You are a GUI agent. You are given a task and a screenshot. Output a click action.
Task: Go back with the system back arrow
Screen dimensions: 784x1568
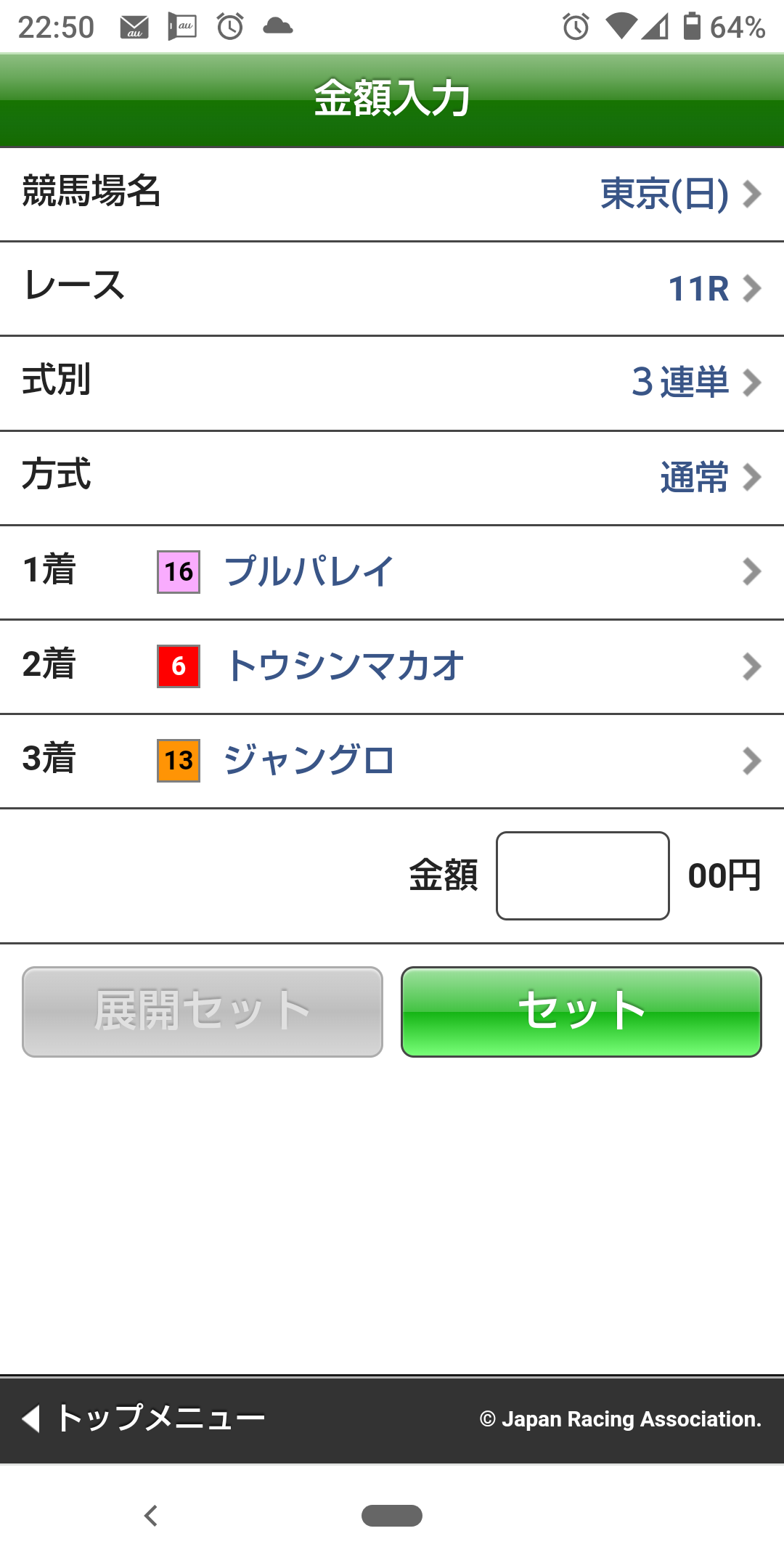151,1516
